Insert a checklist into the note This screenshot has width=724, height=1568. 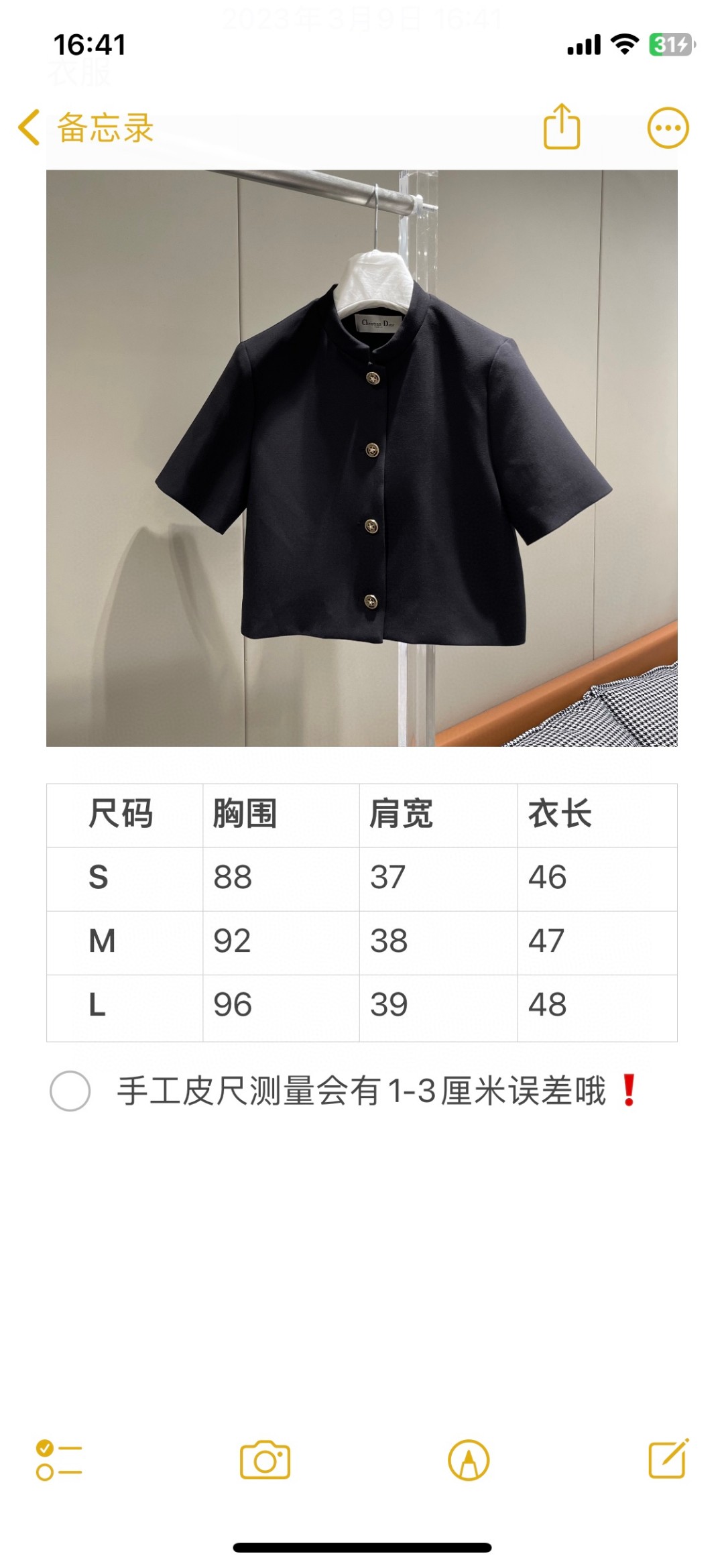tap(59, 1460)
